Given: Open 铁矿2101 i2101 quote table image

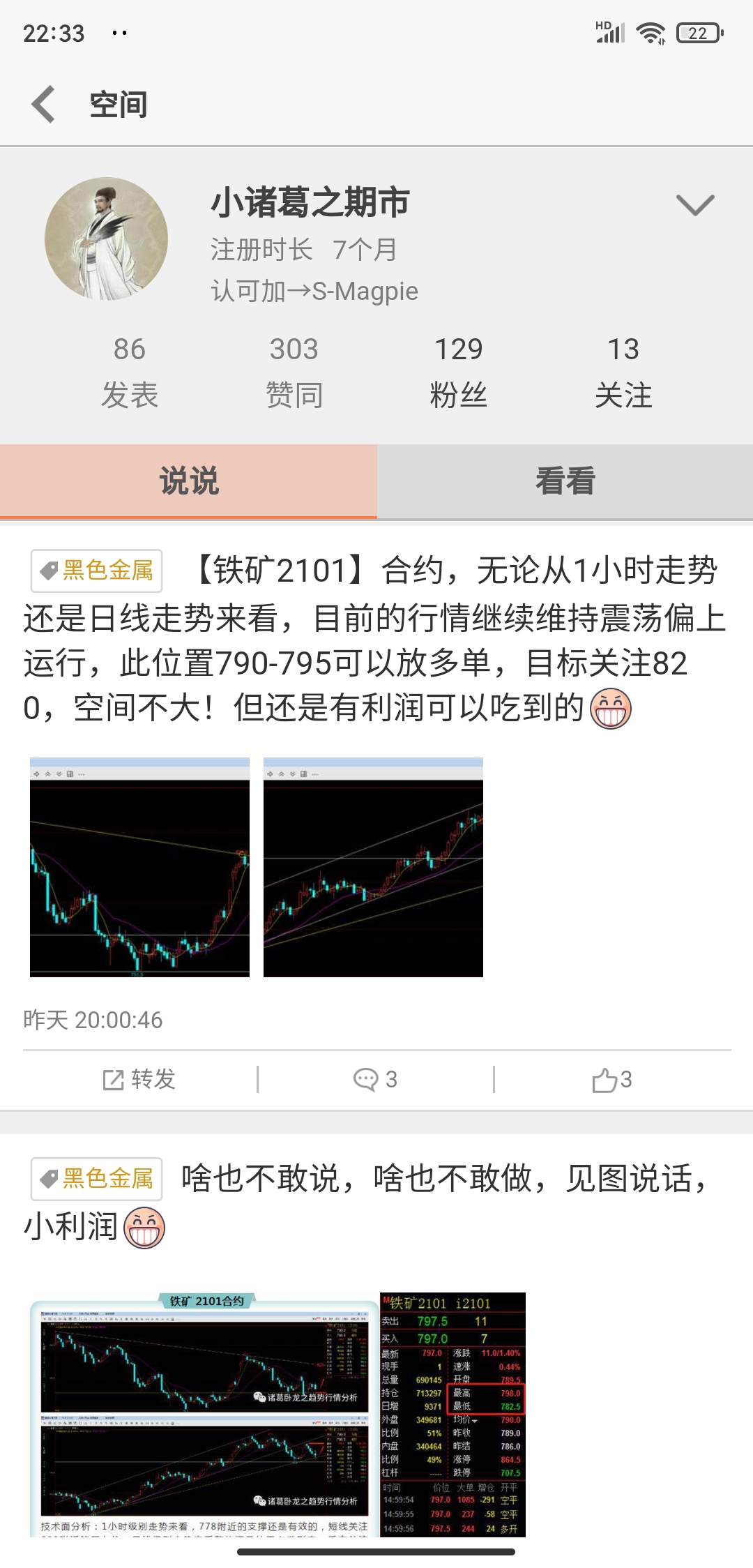Looking at the screenshot, I should tap(452, 1415).
